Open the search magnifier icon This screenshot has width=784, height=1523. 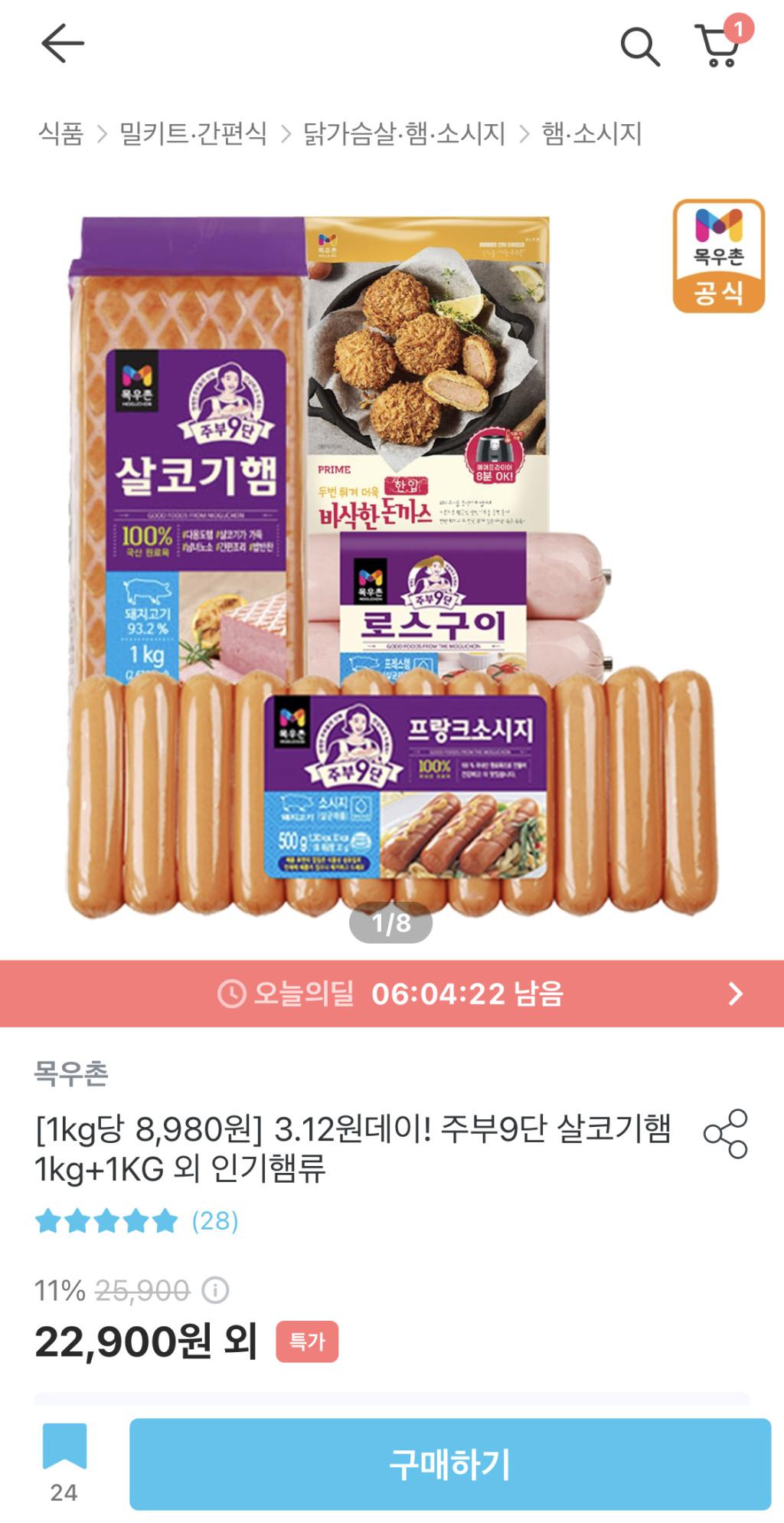coord(639,47)
